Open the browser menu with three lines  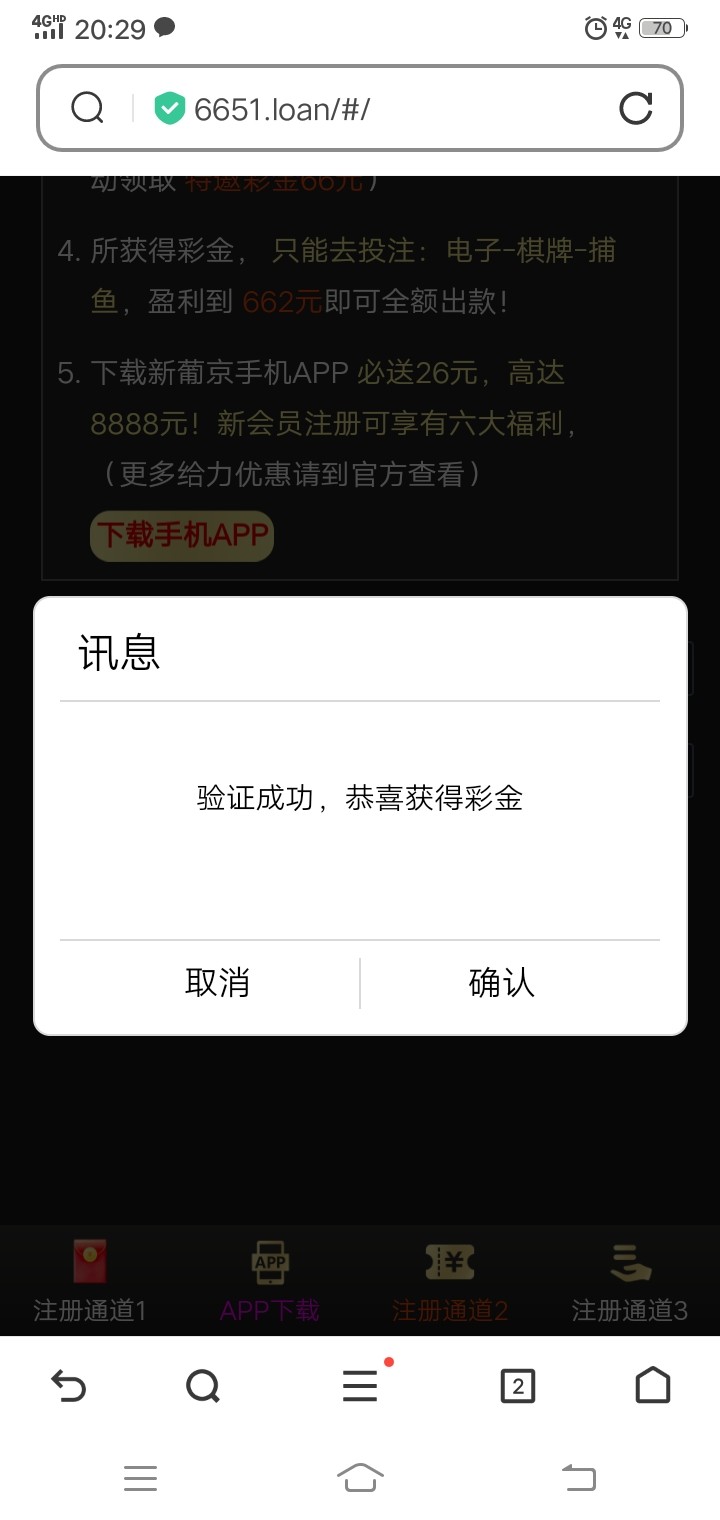pyautogui.click(x=360, y=1386)
